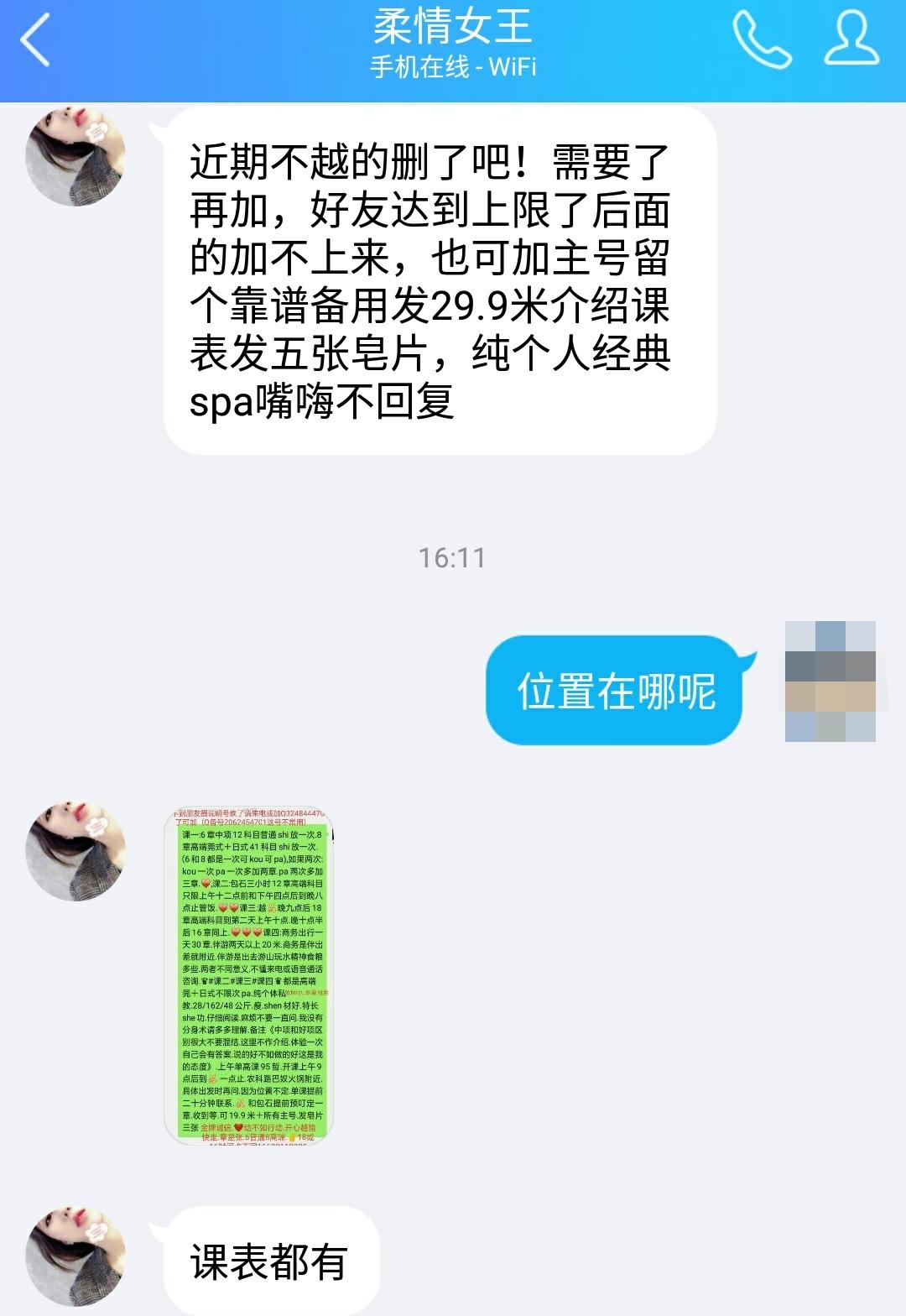The width and height of the screenshot is (906, 1316).
Task: View avatar beside the top long message
Action: 75,157
